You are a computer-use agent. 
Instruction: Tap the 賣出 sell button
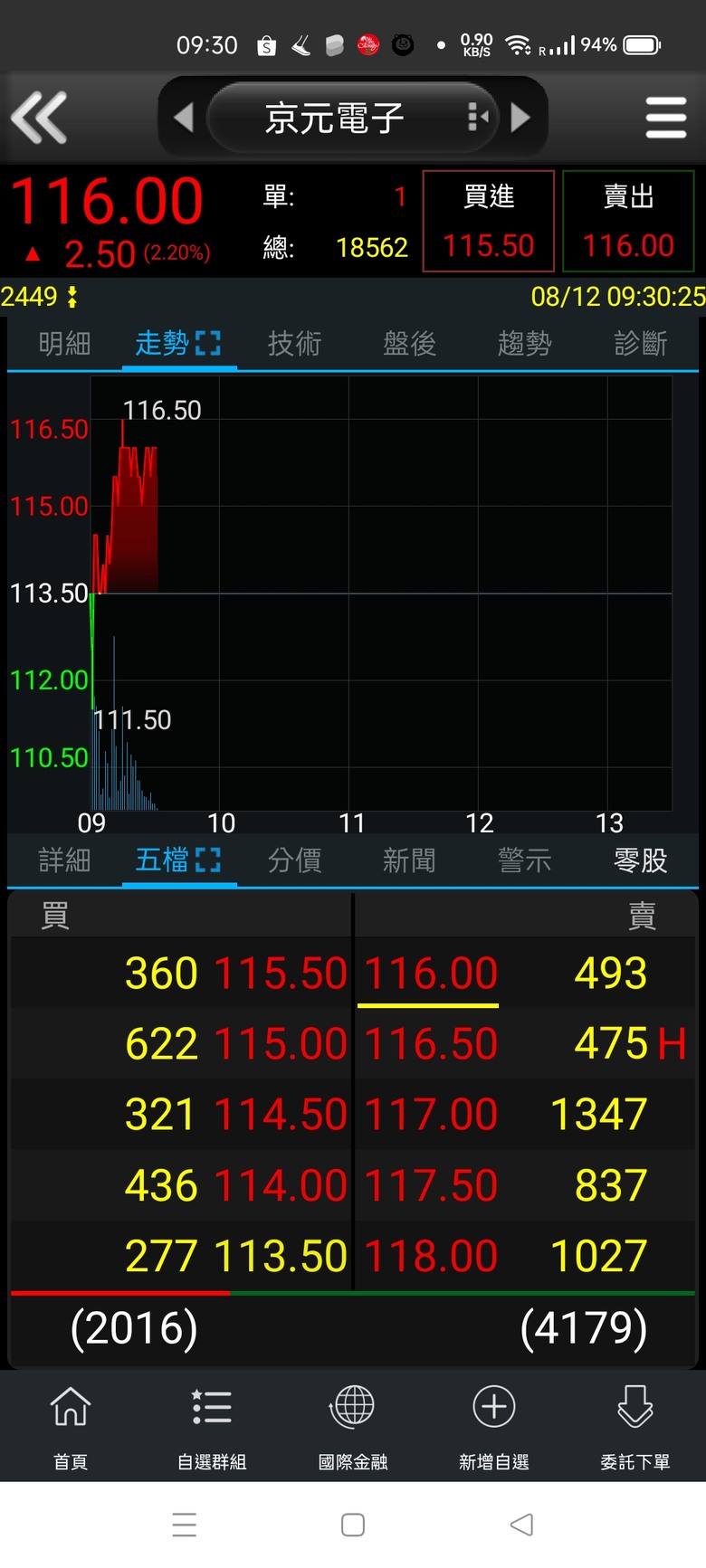(628, 221)
